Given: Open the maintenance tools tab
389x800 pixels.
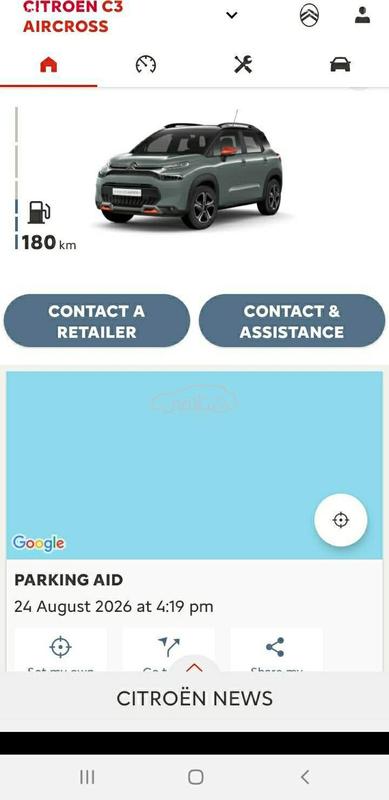Looking at the screenshot, I should [243, 65].
